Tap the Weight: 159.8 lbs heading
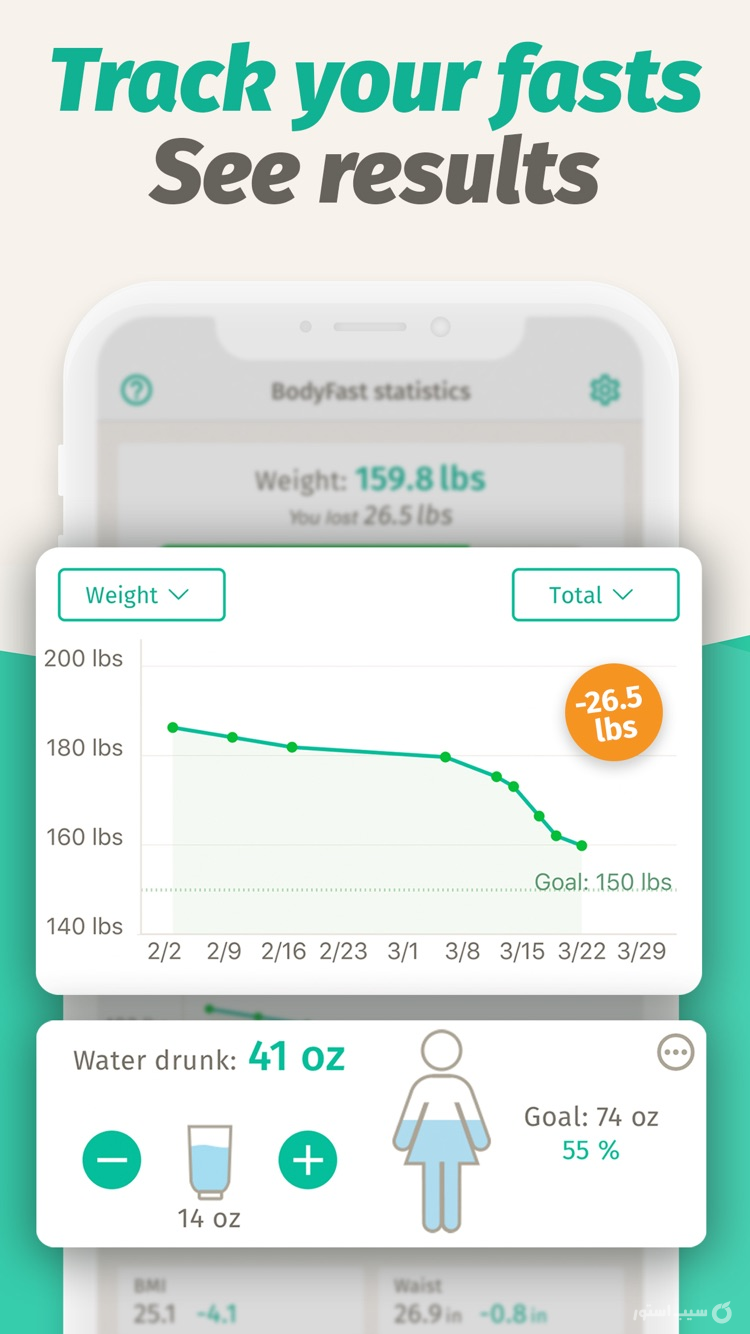 click(372, 479)
